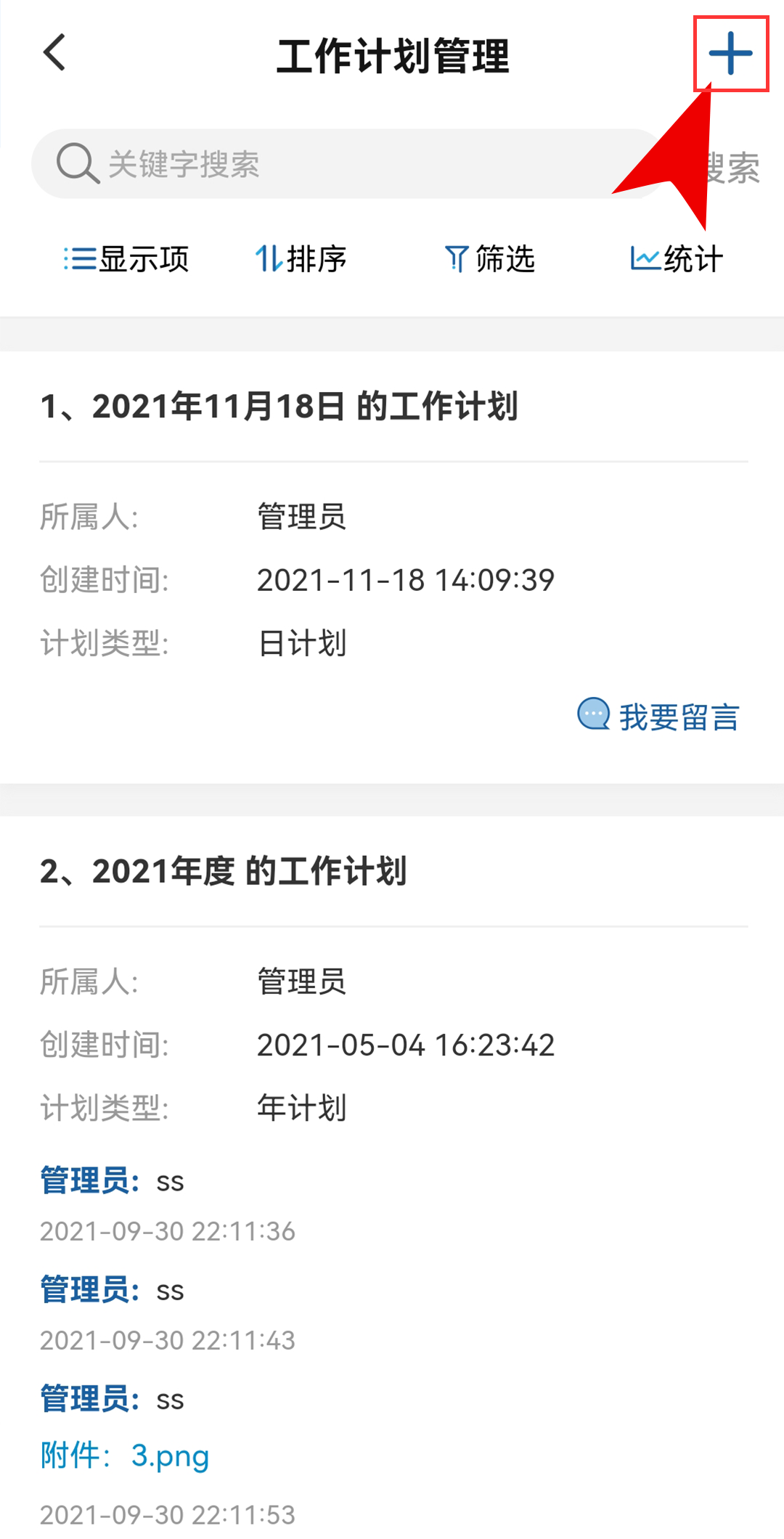Tap the 关键字搜索 keyword search field
Image resolution: width=784 pixels, height=1539 pixels.
tap(347, 164)
